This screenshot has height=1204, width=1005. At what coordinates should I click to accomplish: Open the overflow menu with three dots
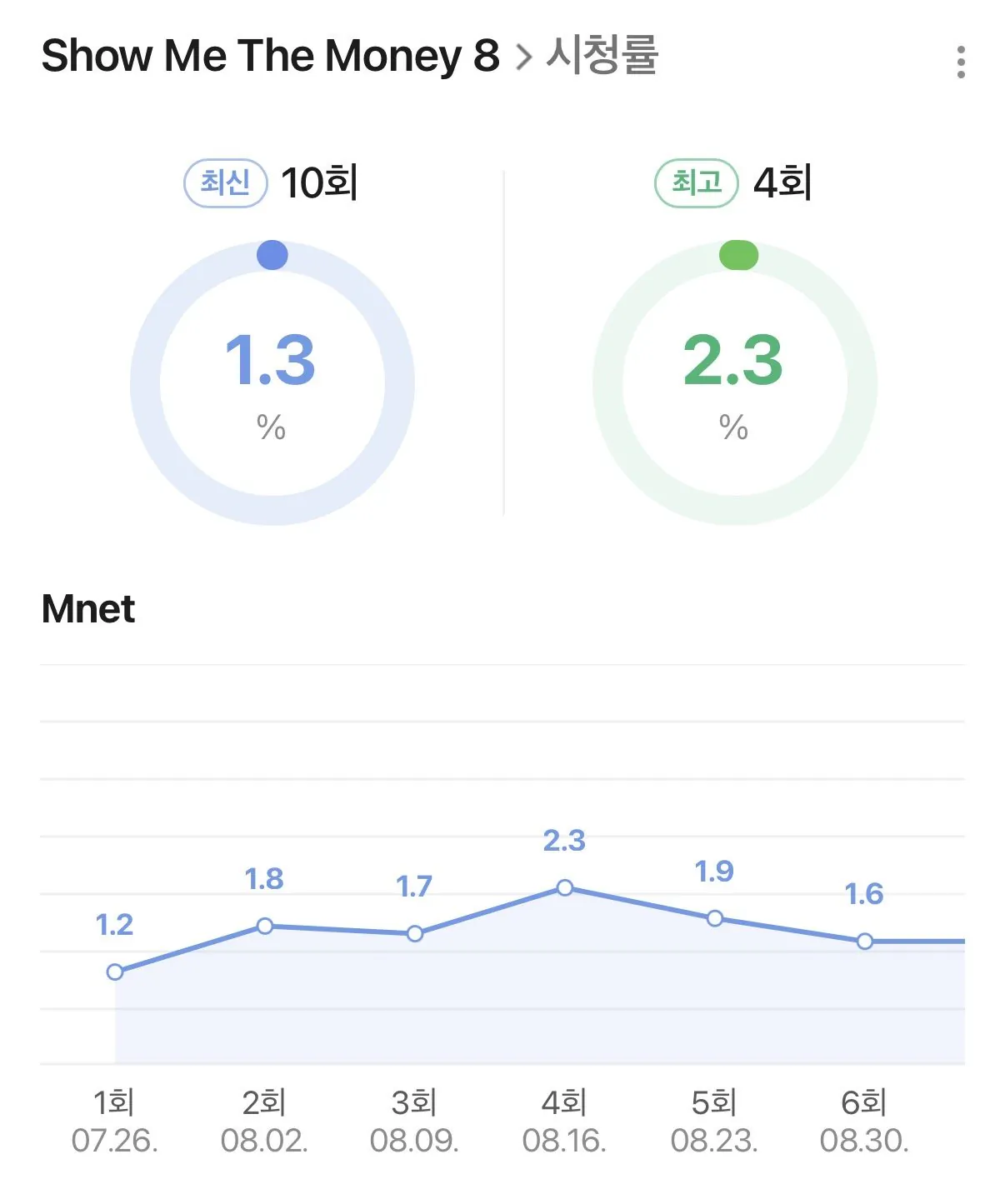coord(961,62)
